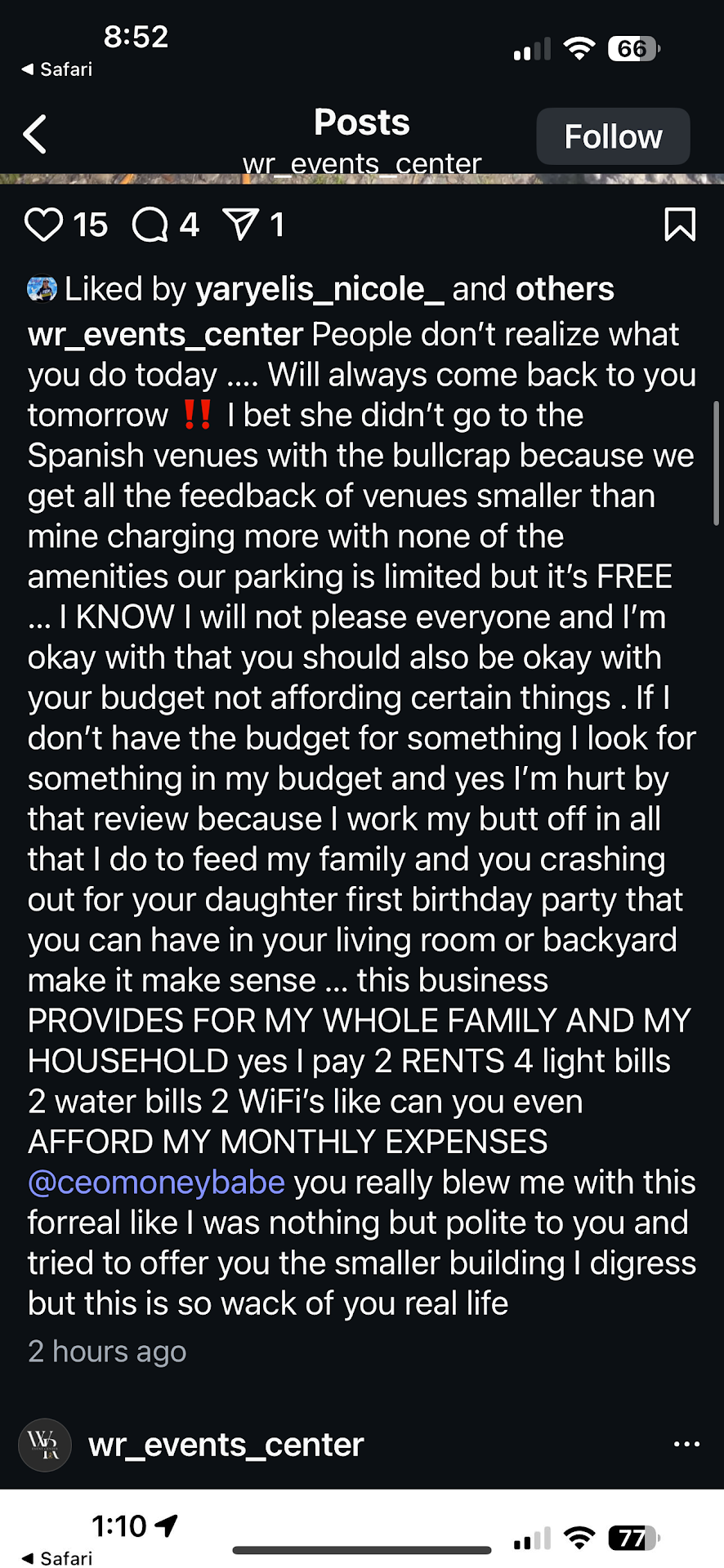The width and height of the screenshot is (724, 1568).
Task: Open wr_events_center profile on the next post
Action: (x=226, y=1445)
